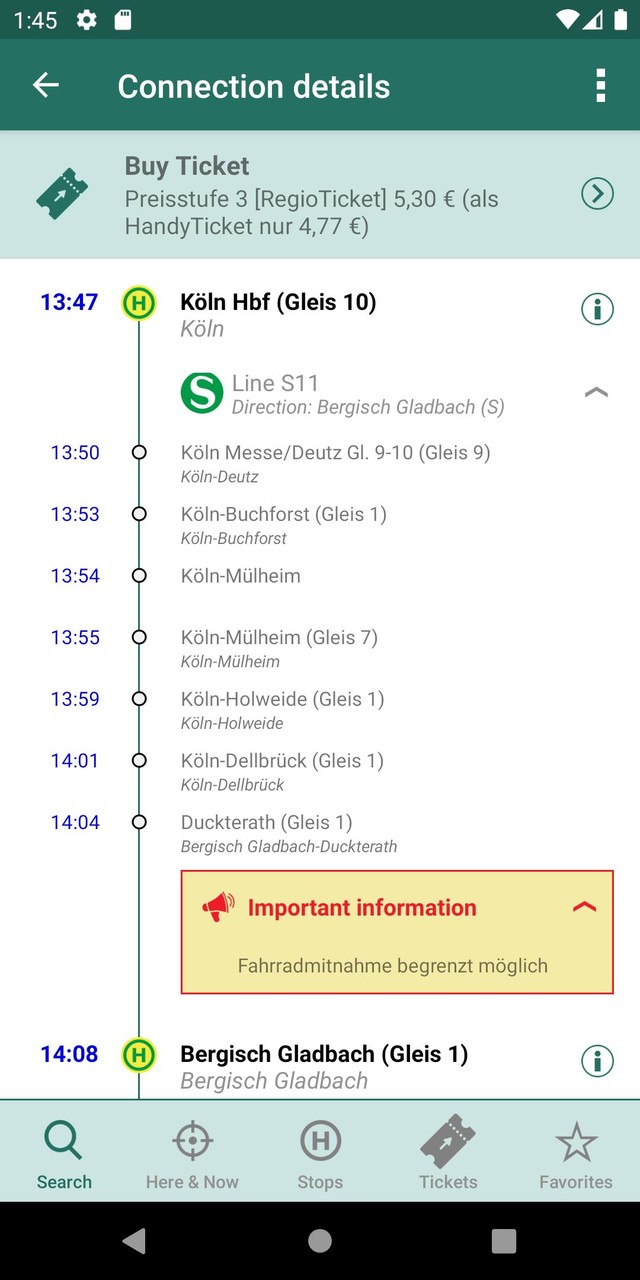View info for Bergisch Gladbach stop
Viewport: 640px width, 1280px height.
(x=597, y=1060)
